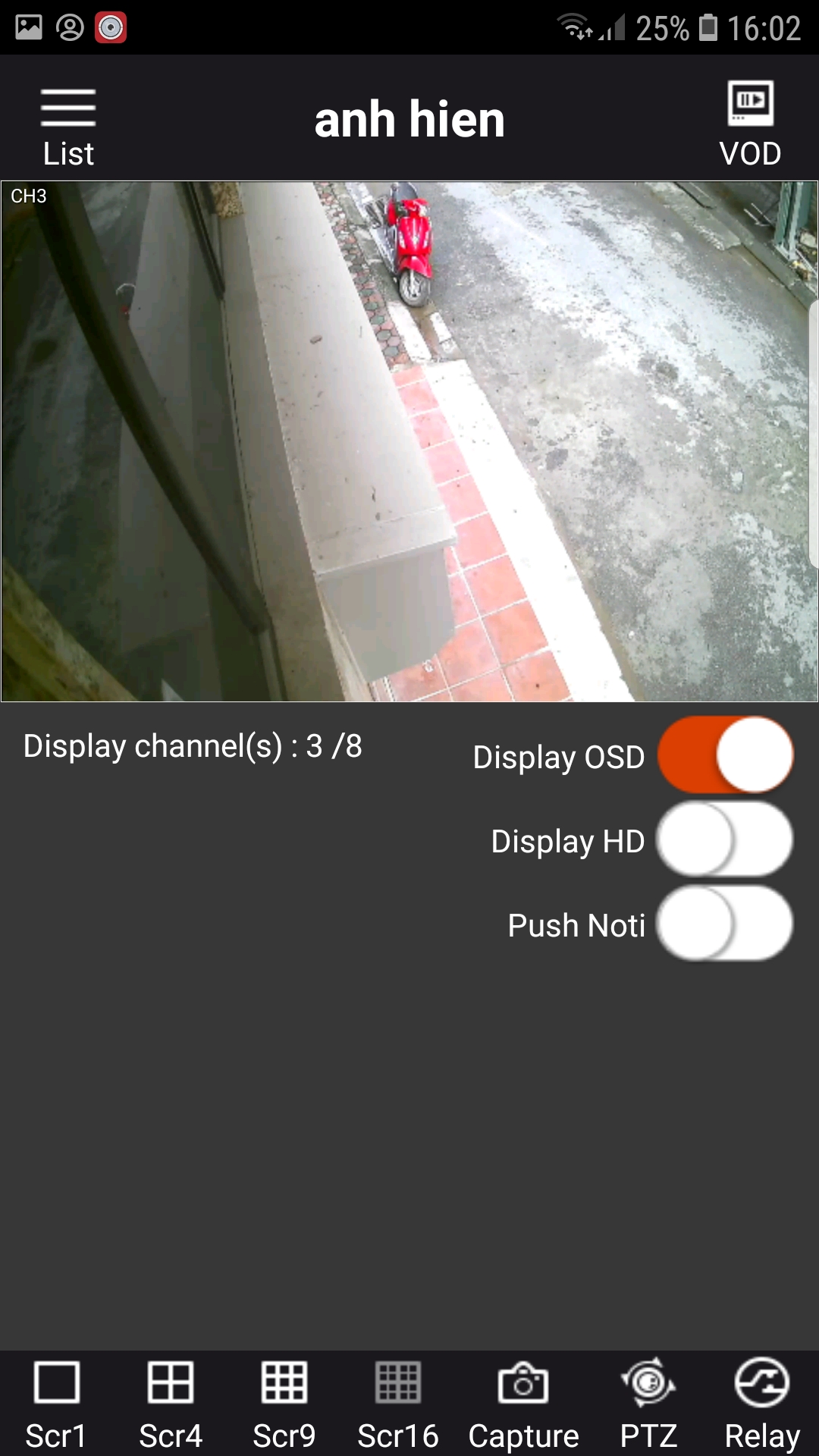Switch to Scr4 grid layout
819x1456 pixels.
click(171, 1404)
